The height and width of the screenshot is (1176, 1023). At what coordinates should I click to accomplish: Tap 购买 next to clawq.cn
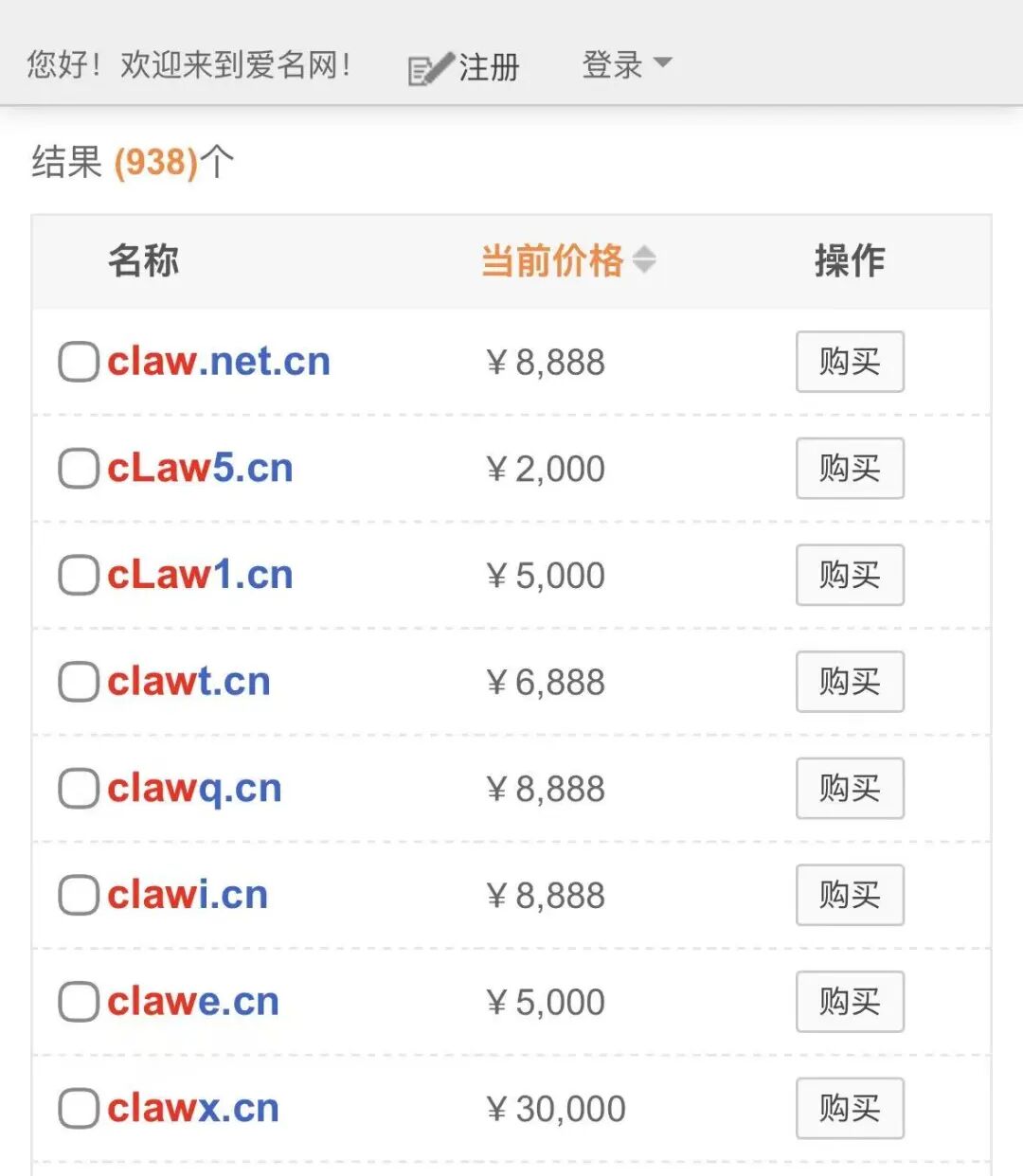click(849, 789)
